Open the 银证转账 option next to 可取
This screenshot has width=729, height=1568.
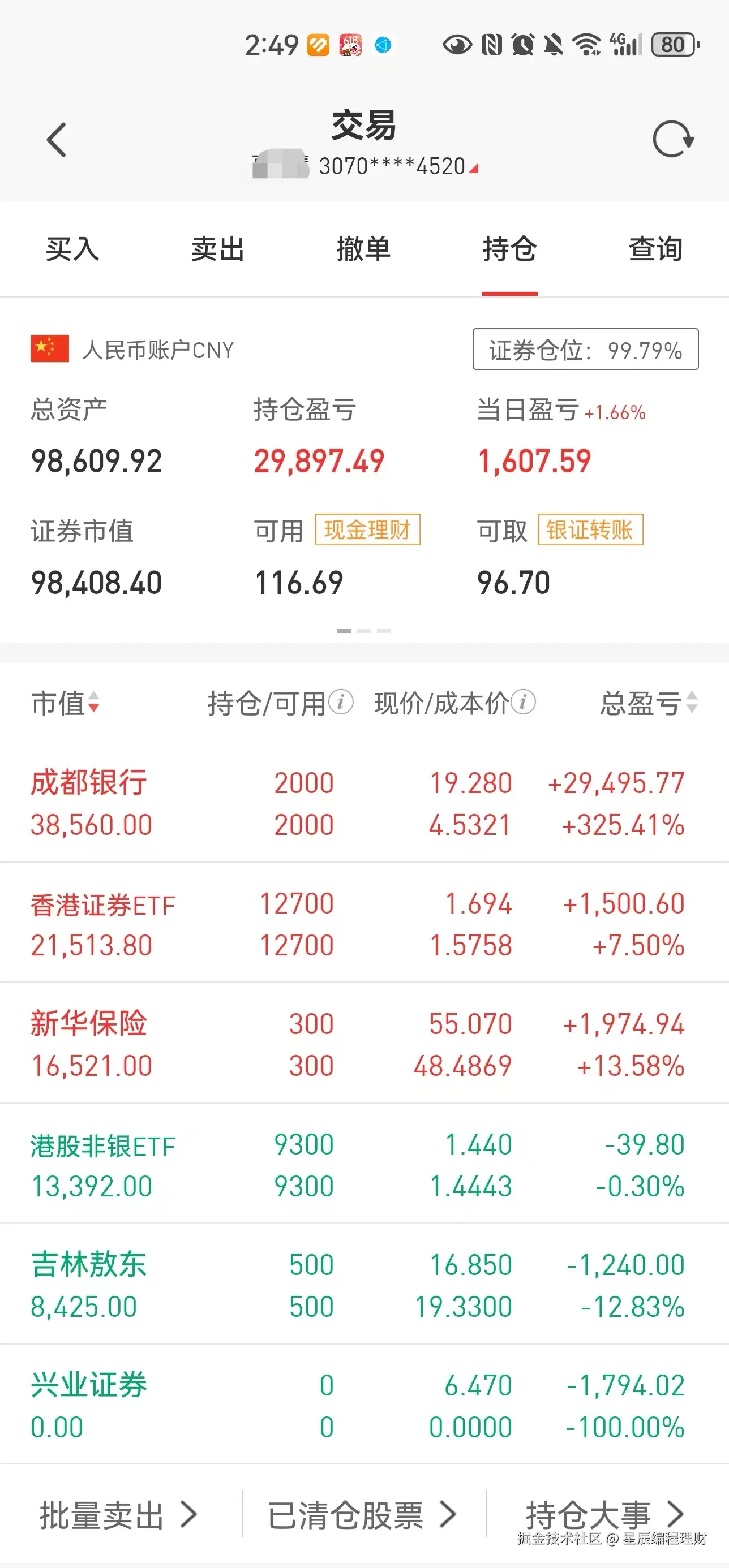tap(590, 529)
